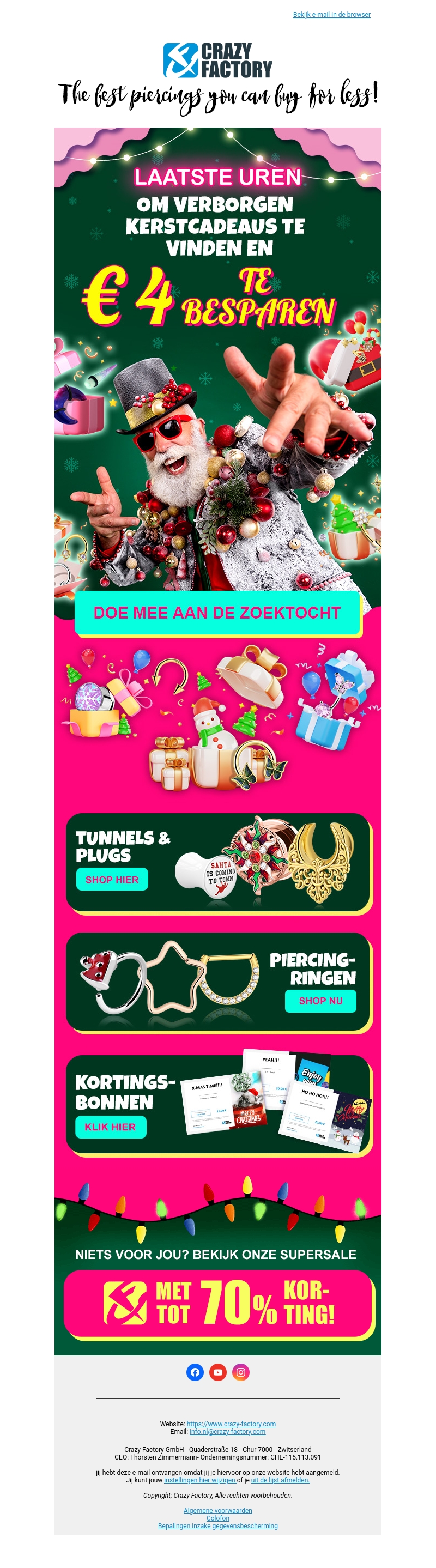
Task: Tap 'Doe mee aan de zoektocht' button
Action: pyautogui.click(x=217, y=613)
